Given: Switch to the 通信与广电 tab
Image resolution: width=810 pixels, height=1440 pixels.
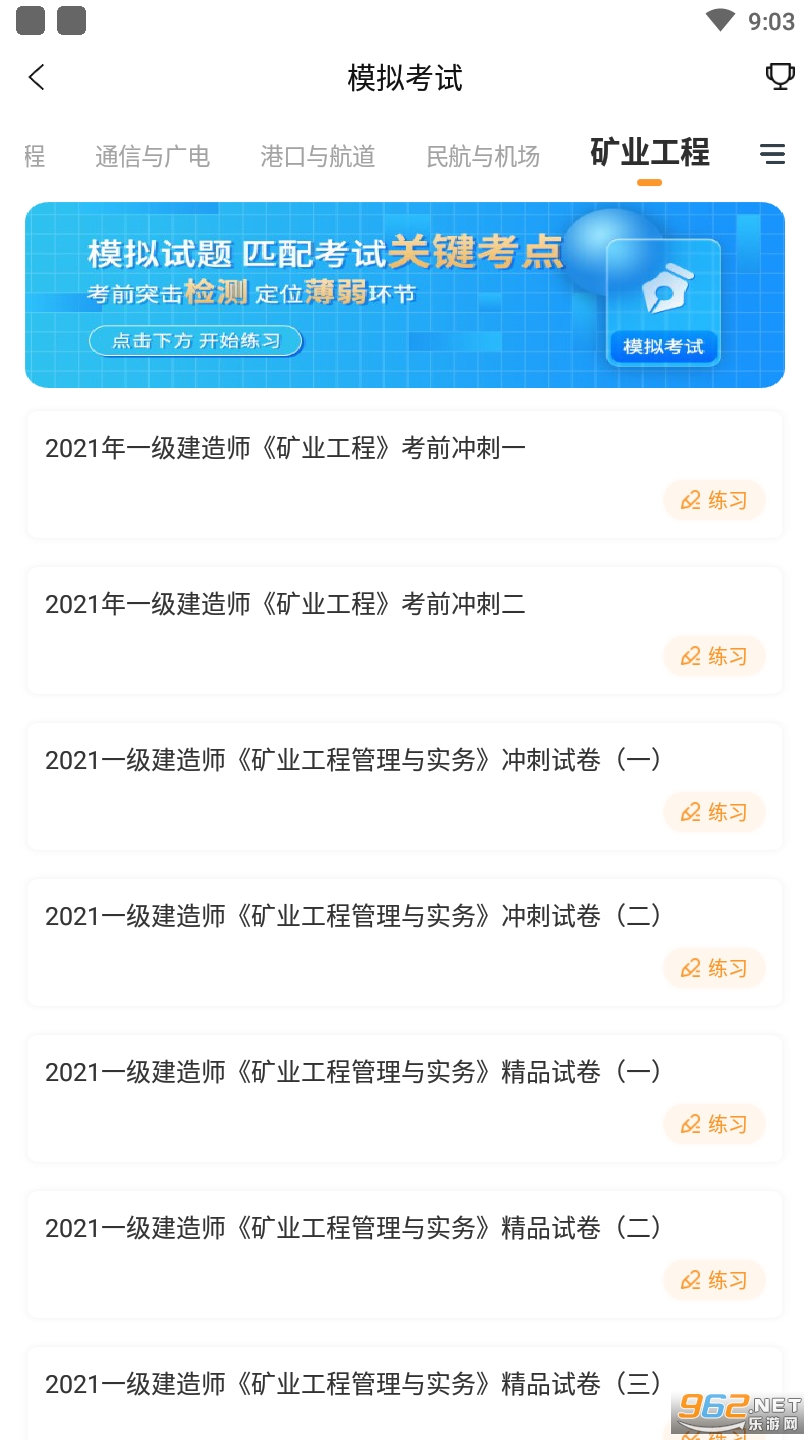Looking at the screenshot, I should tap(152, 156).
